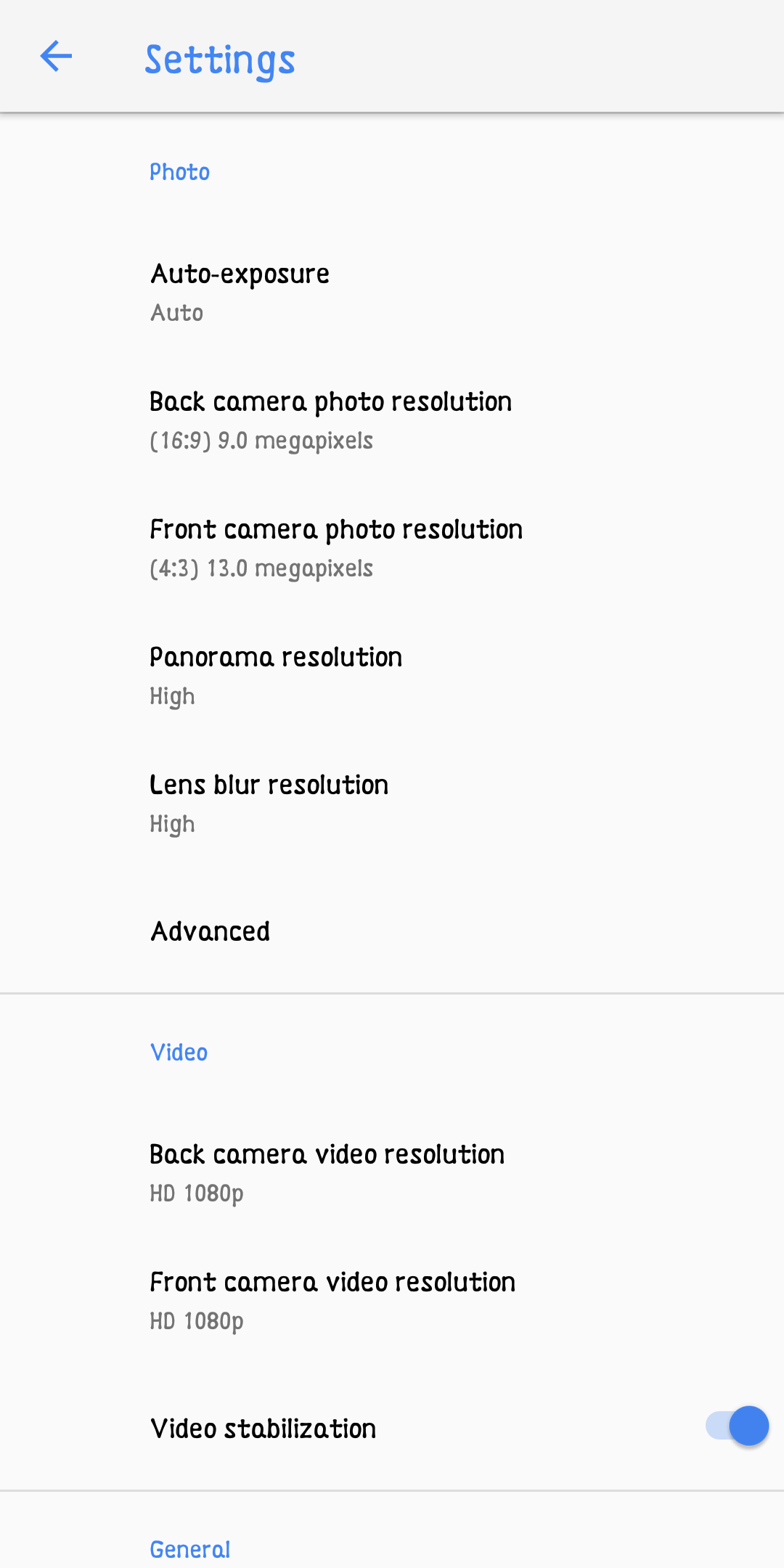
Task: Disable Video stabilization switch
Action: tap(737, 1426)
